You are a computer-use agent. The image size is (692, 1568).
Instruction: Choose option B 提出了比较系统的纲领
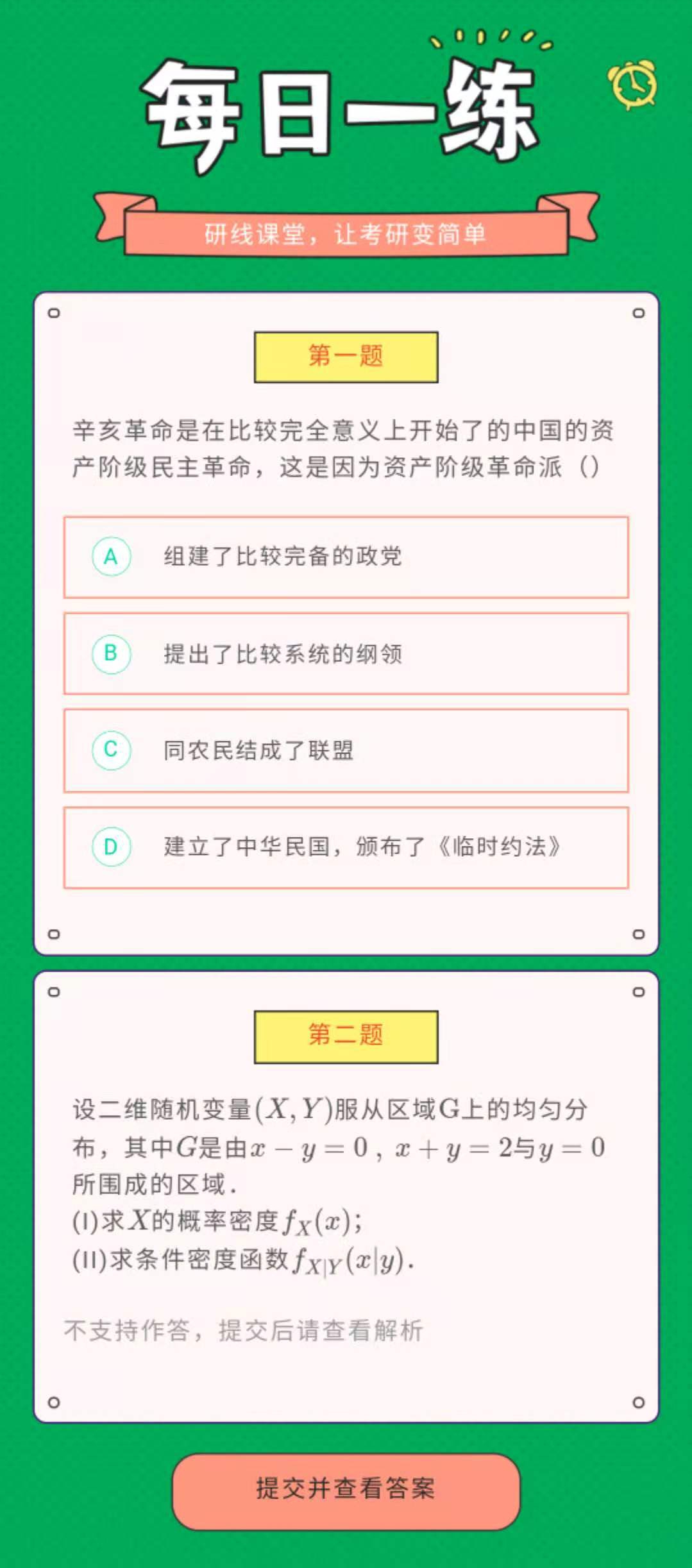click(346, 653)
